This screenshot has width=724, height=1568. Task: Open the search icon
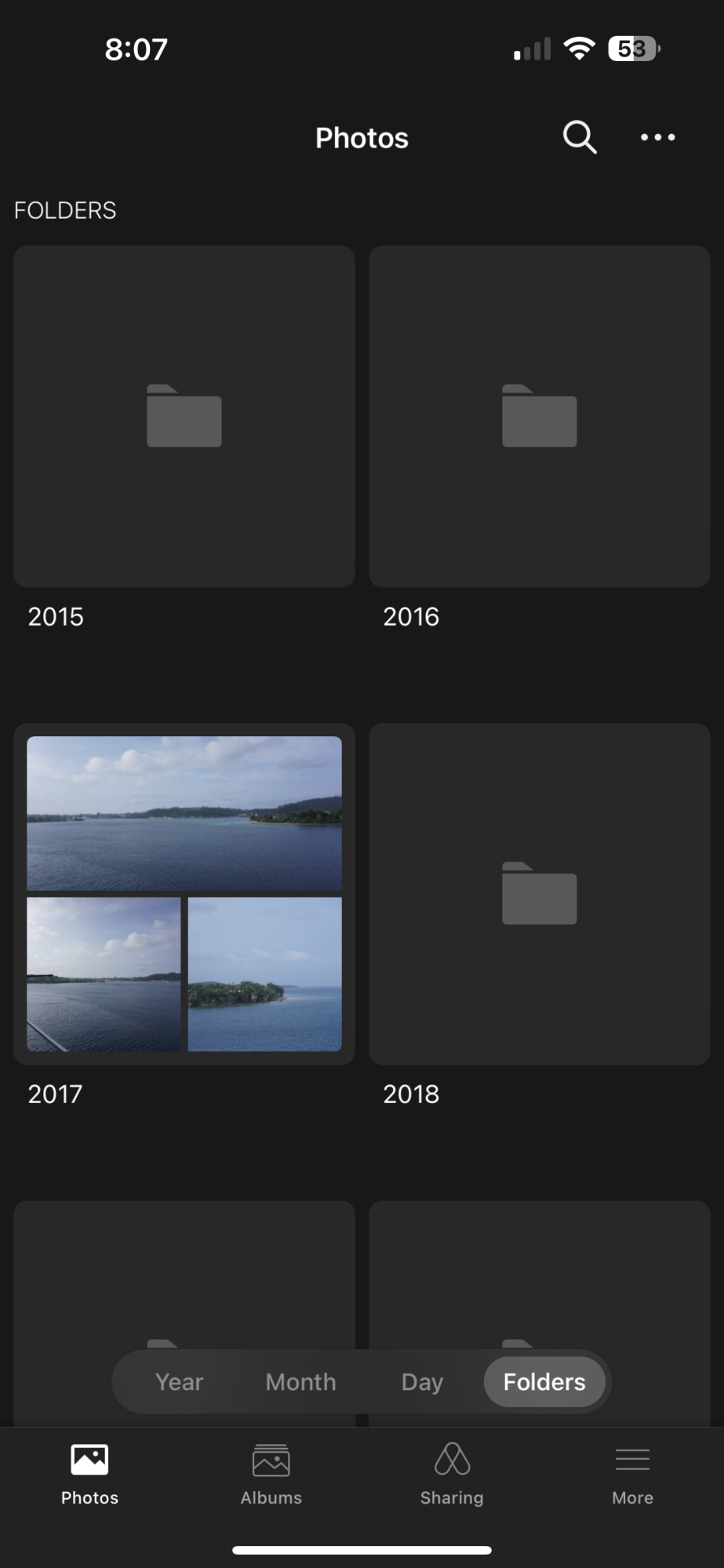[580, 137]
